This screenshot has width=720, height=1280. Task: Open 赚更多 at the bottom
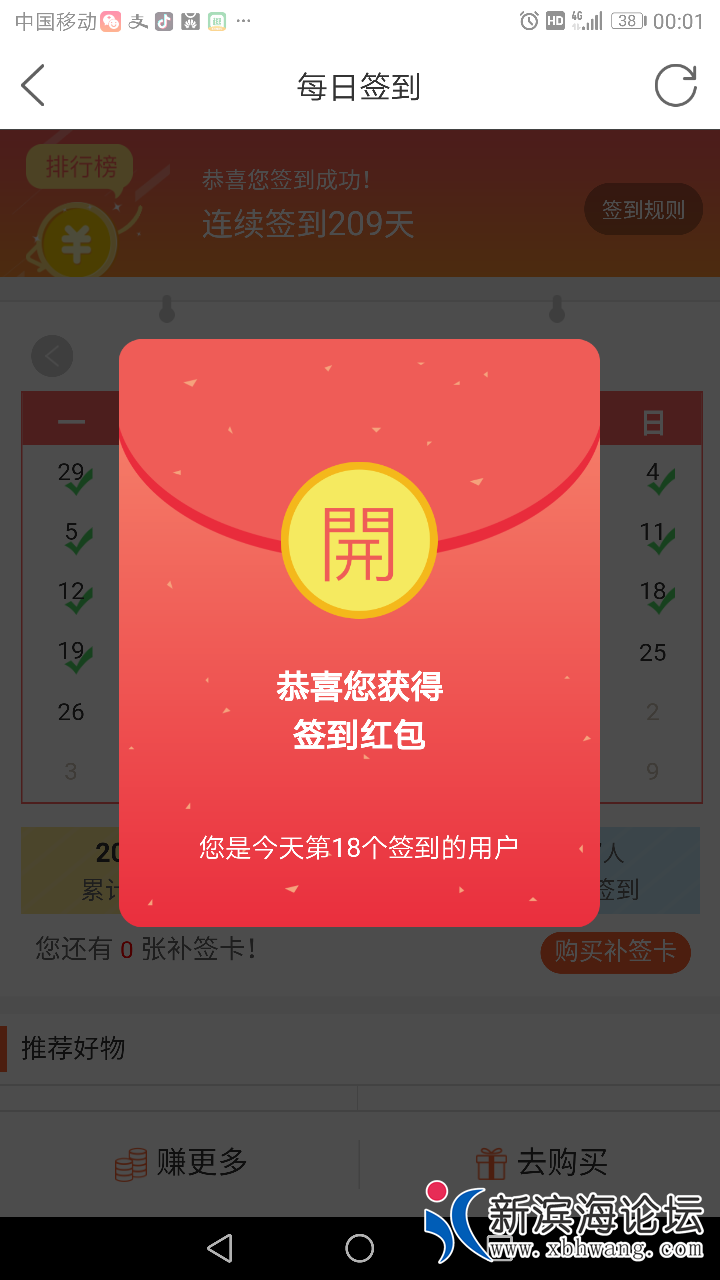pyautogui.click(x=180, y=1162)
